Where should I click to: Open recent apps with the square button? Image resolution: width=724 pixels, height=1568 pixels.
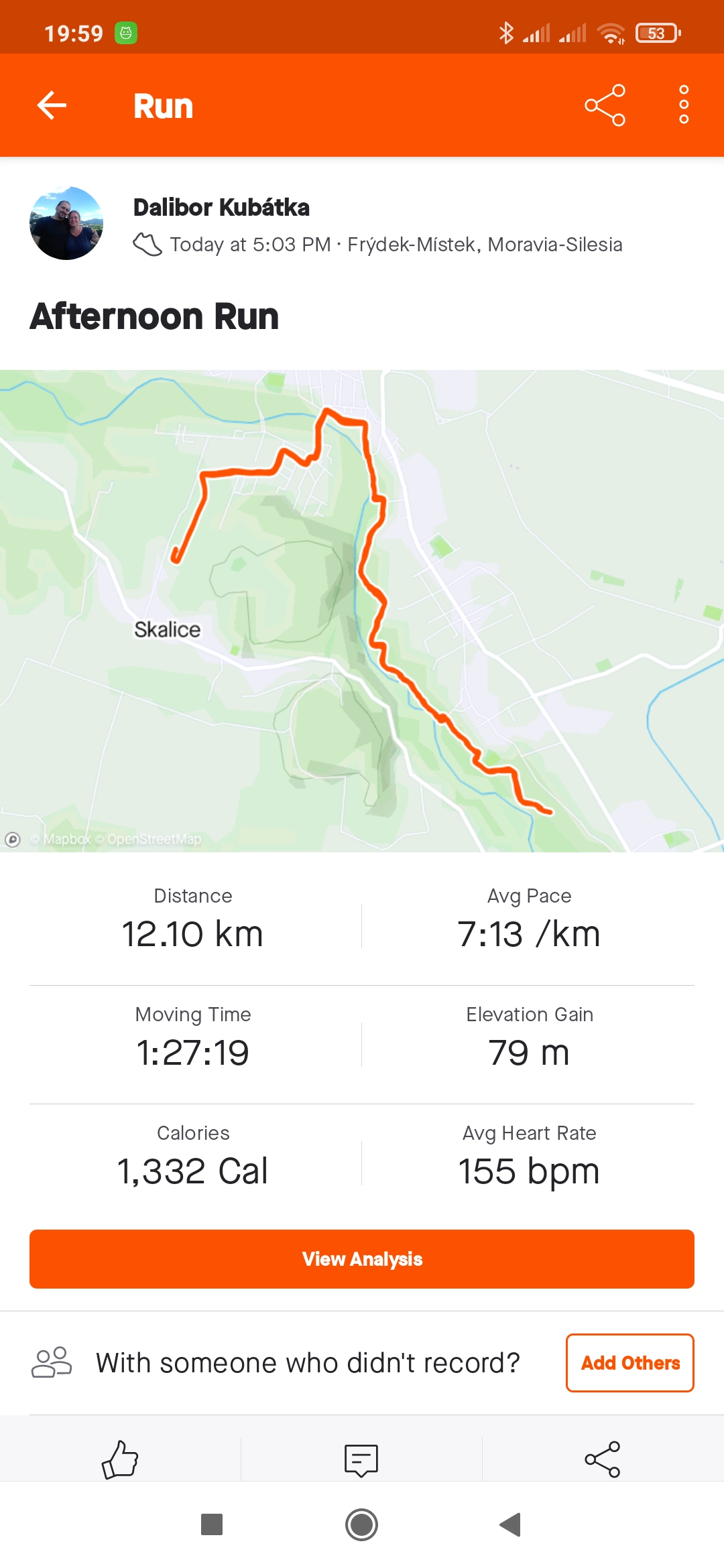(x=212, y=1524)
